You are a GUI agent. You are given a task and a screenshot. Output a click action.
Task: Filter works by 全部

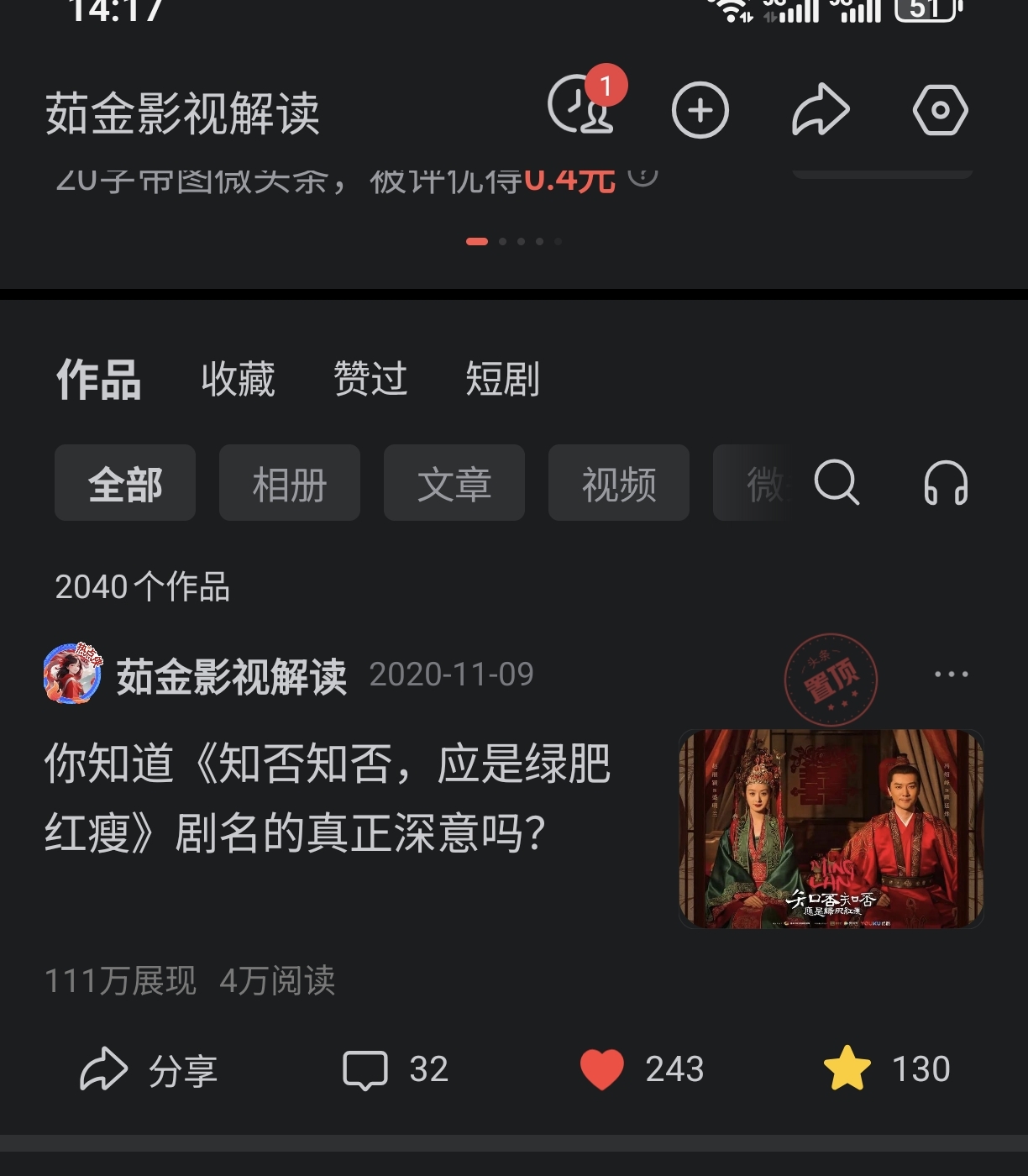tap(125, 484)
